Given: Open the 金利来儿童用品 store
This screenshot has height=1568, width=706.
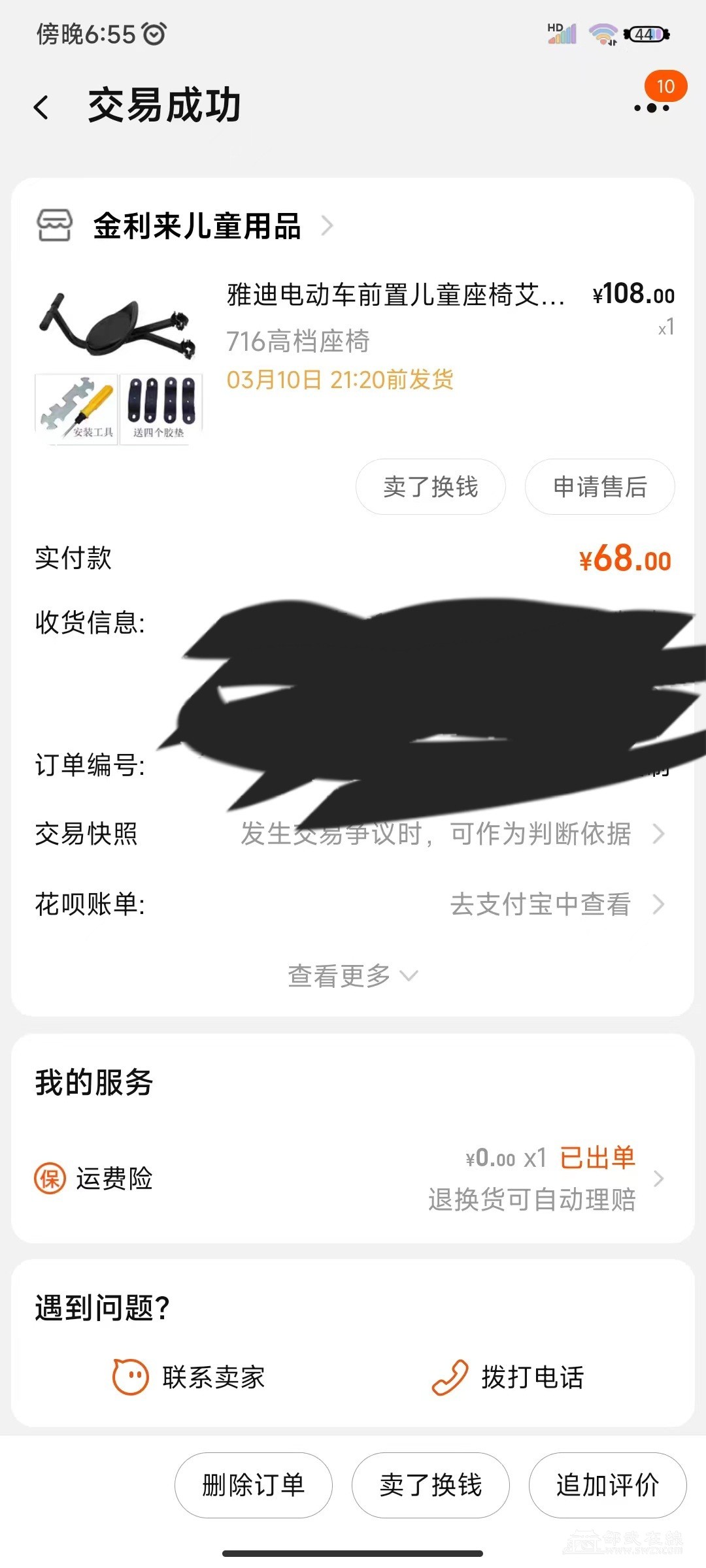Looking at the screenshot, I should point(196,226).
